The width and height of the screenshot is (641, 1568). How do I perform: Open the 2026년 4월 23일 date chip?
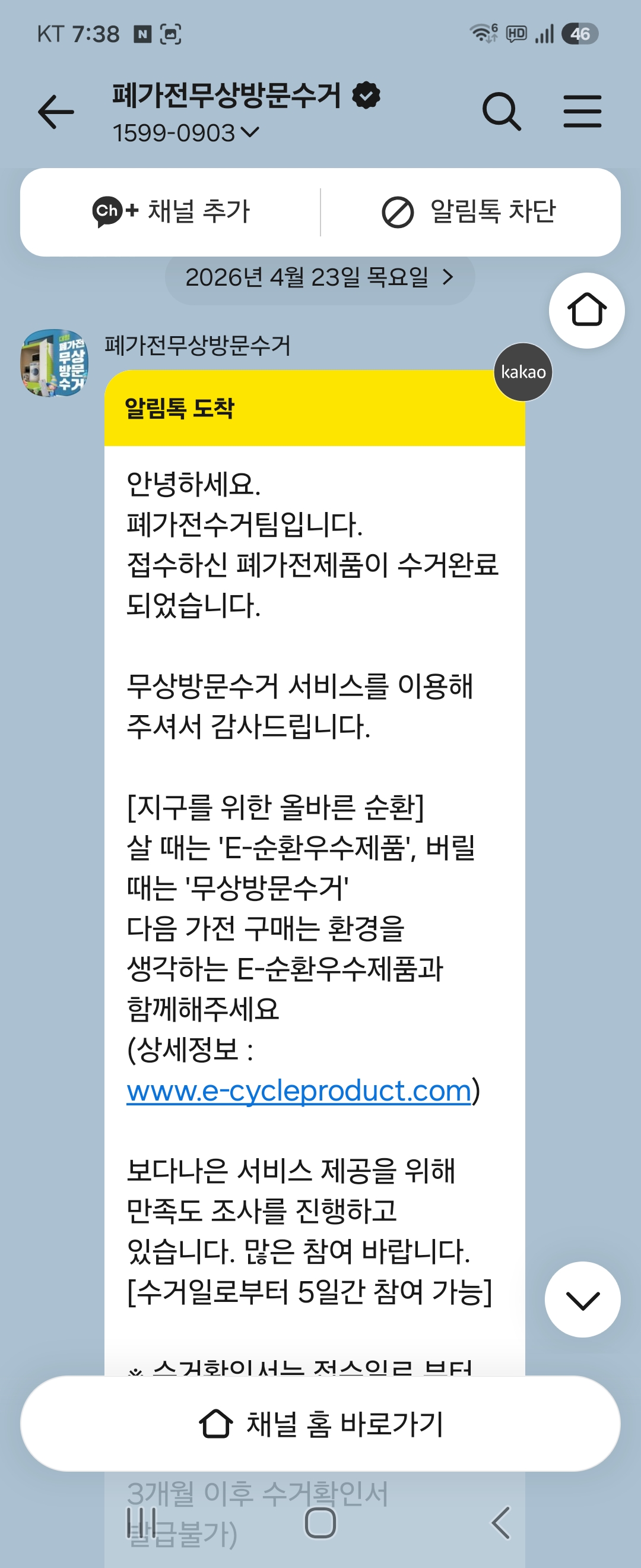320,277
